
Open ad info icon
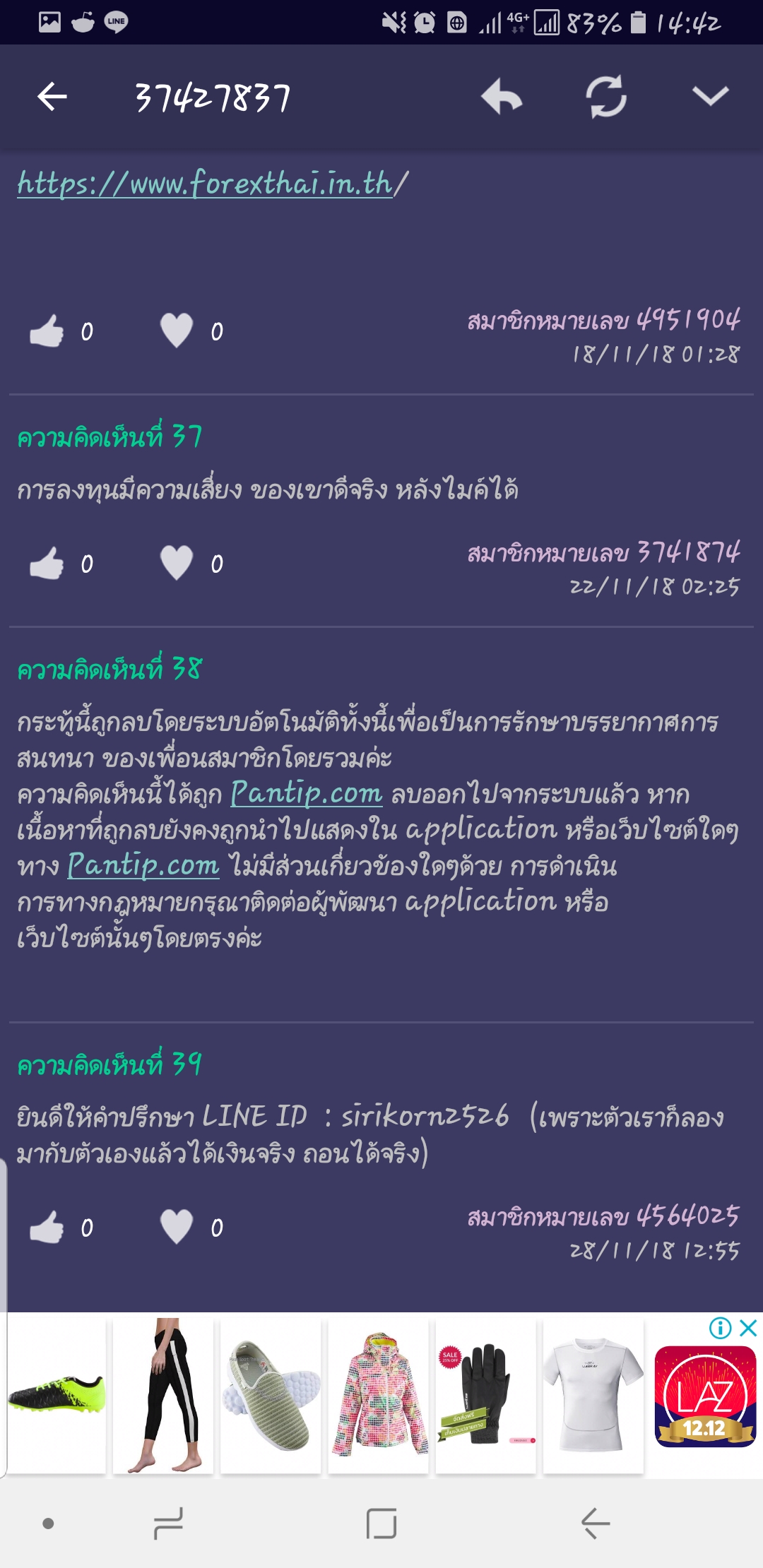tap(720, 1329)
